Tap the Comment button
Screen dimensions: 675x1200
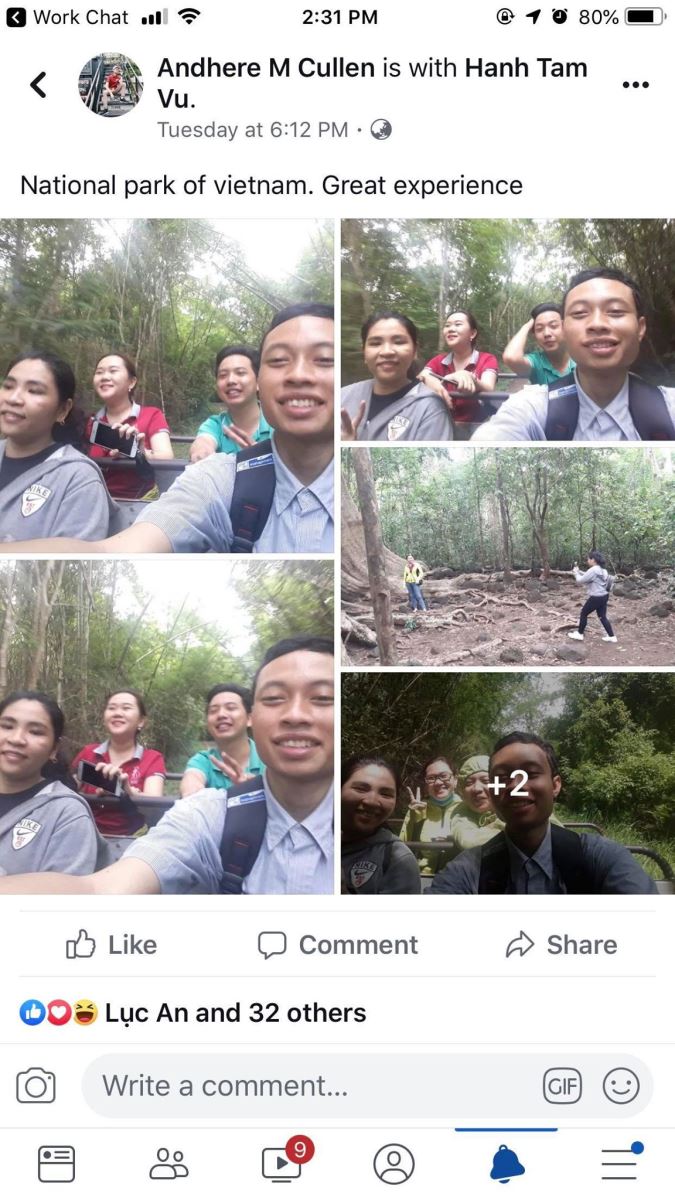point(338,944)
